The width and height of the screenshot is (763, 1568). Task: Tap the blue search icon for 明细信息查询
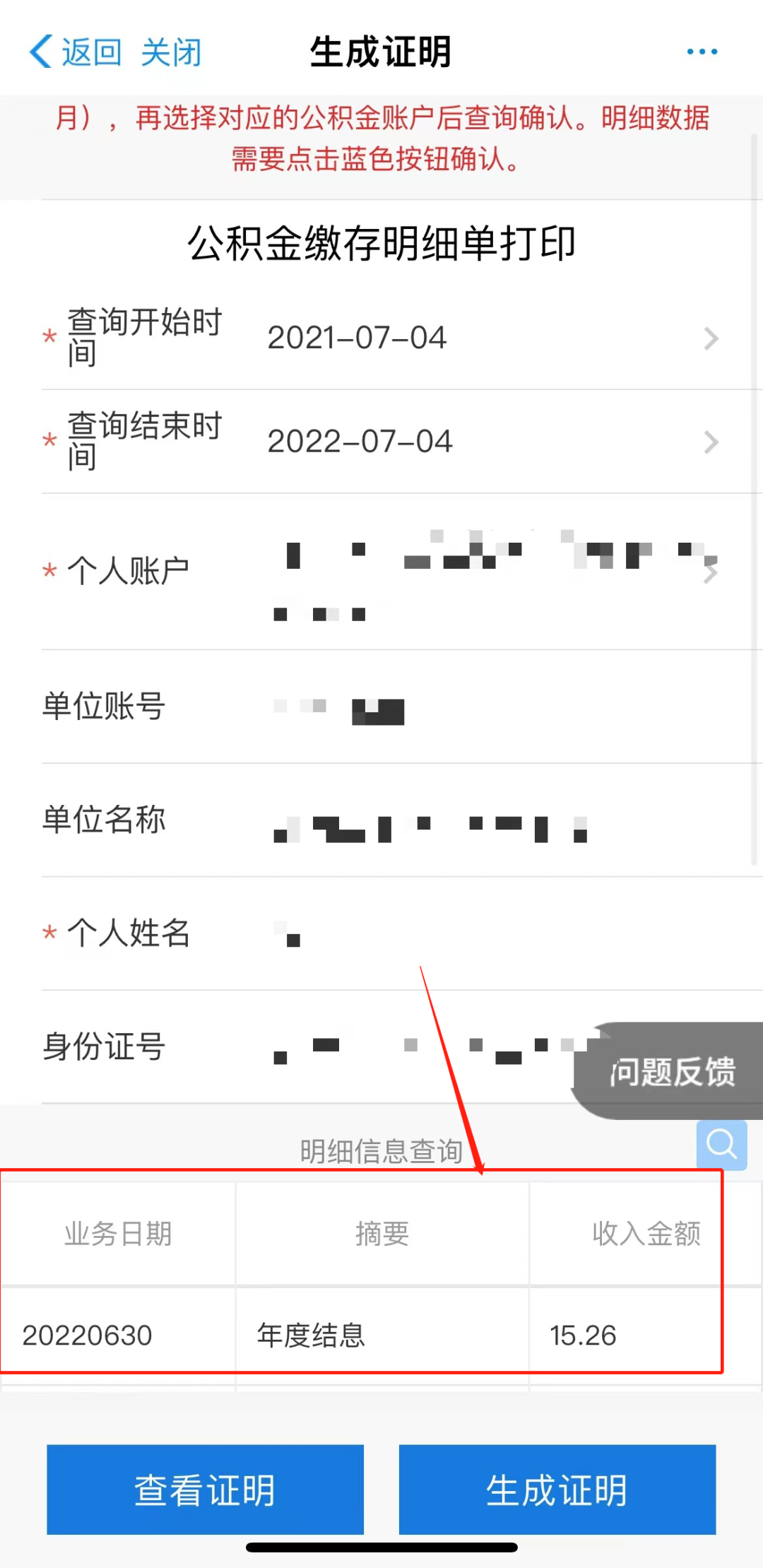pyautogui.click(x=721, y=1144)
